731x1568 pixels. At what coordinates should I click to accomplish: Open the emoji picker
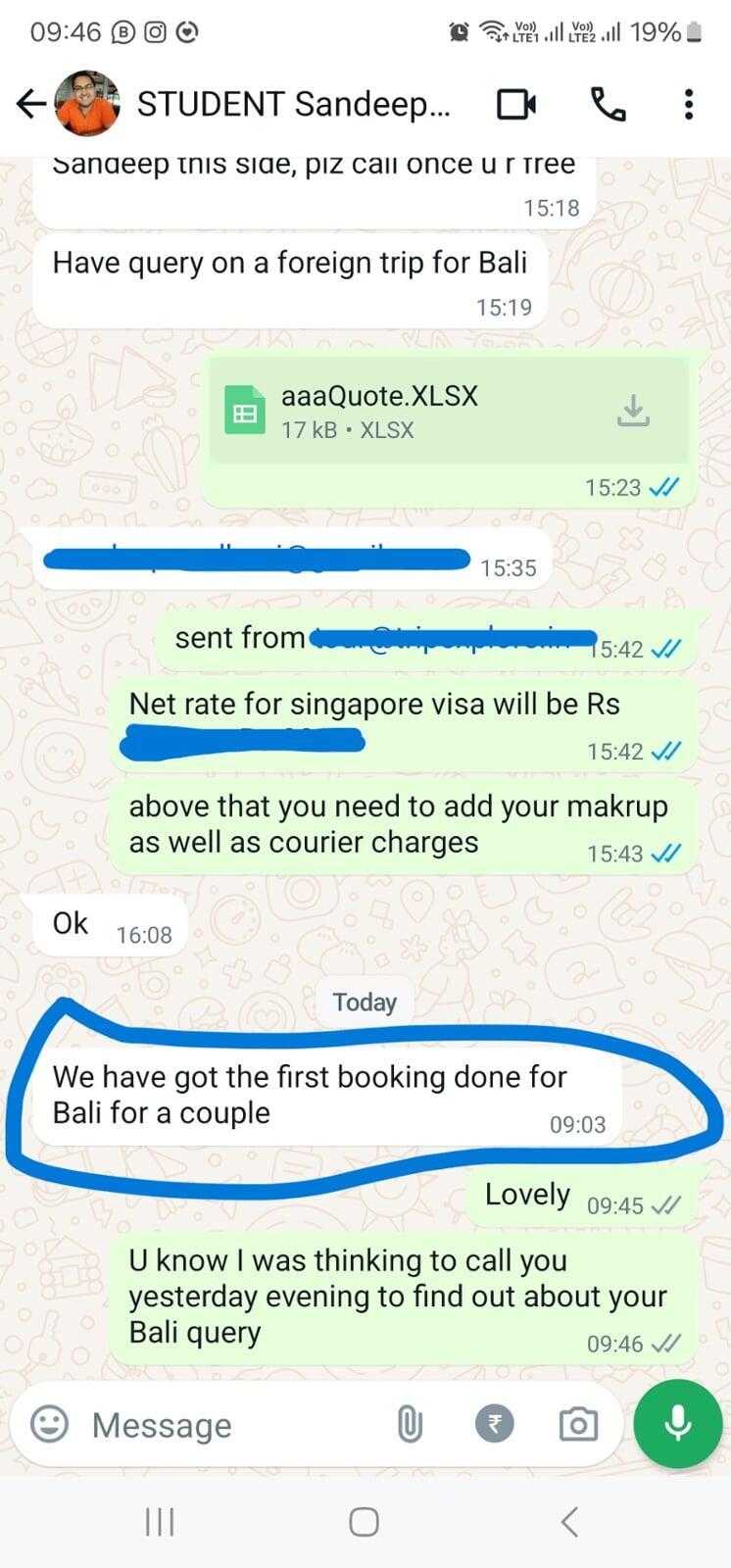[50, 1424]
